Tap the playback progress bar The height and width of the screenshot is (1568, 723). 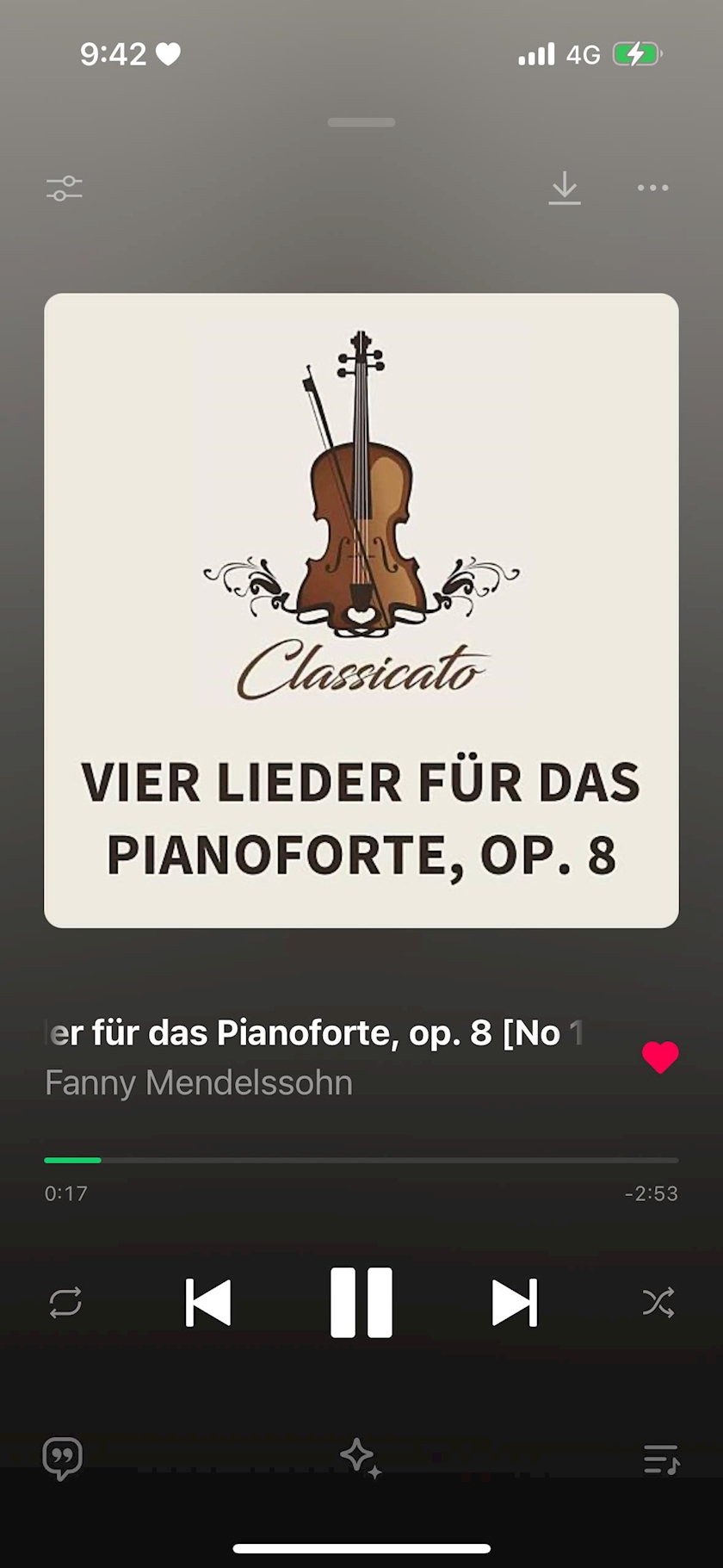(x=361, y=1161)
